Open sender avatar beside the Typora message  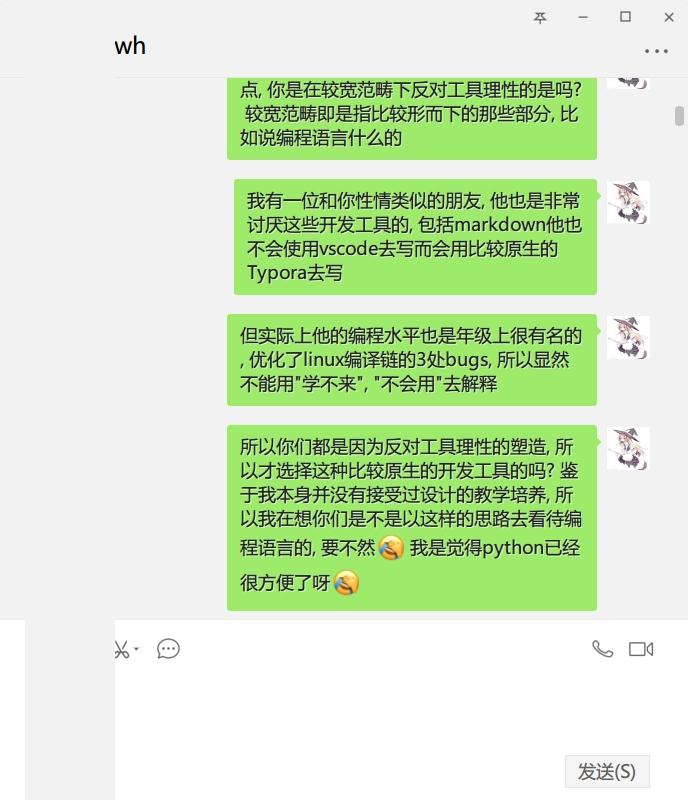(628, 202)
